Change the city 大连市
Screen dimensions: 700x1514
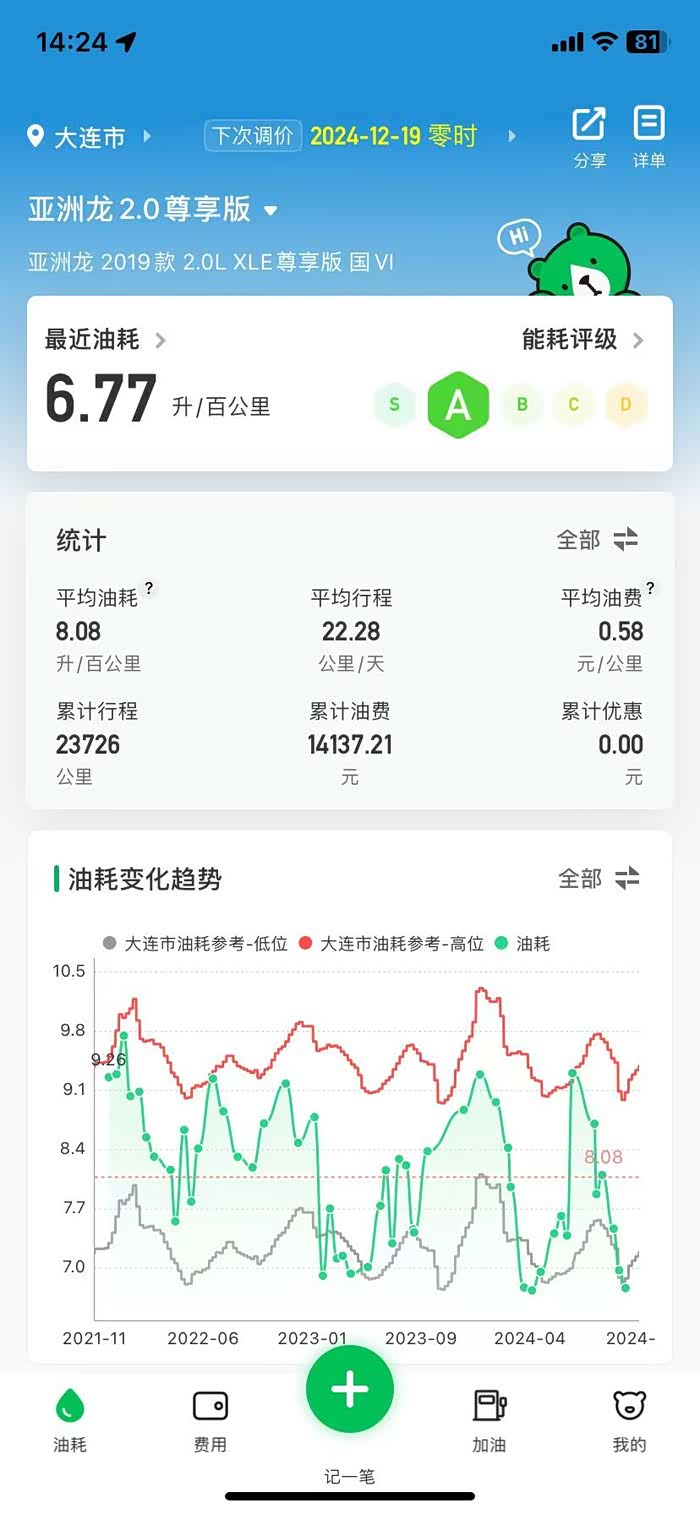coord(90,136)
